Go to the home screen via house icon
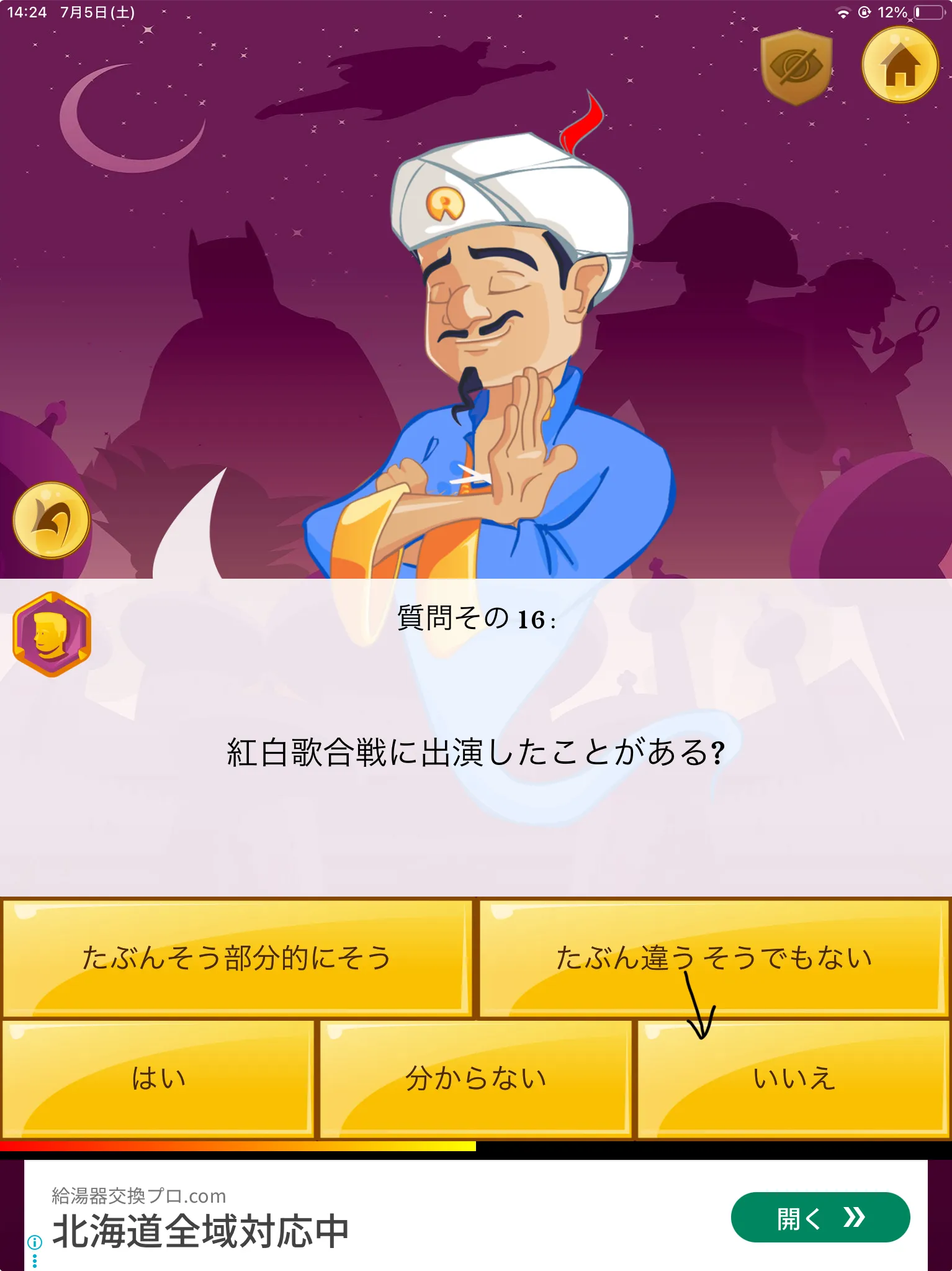Viewport: 952px width, 1271px height. click(x=900, y=65)
